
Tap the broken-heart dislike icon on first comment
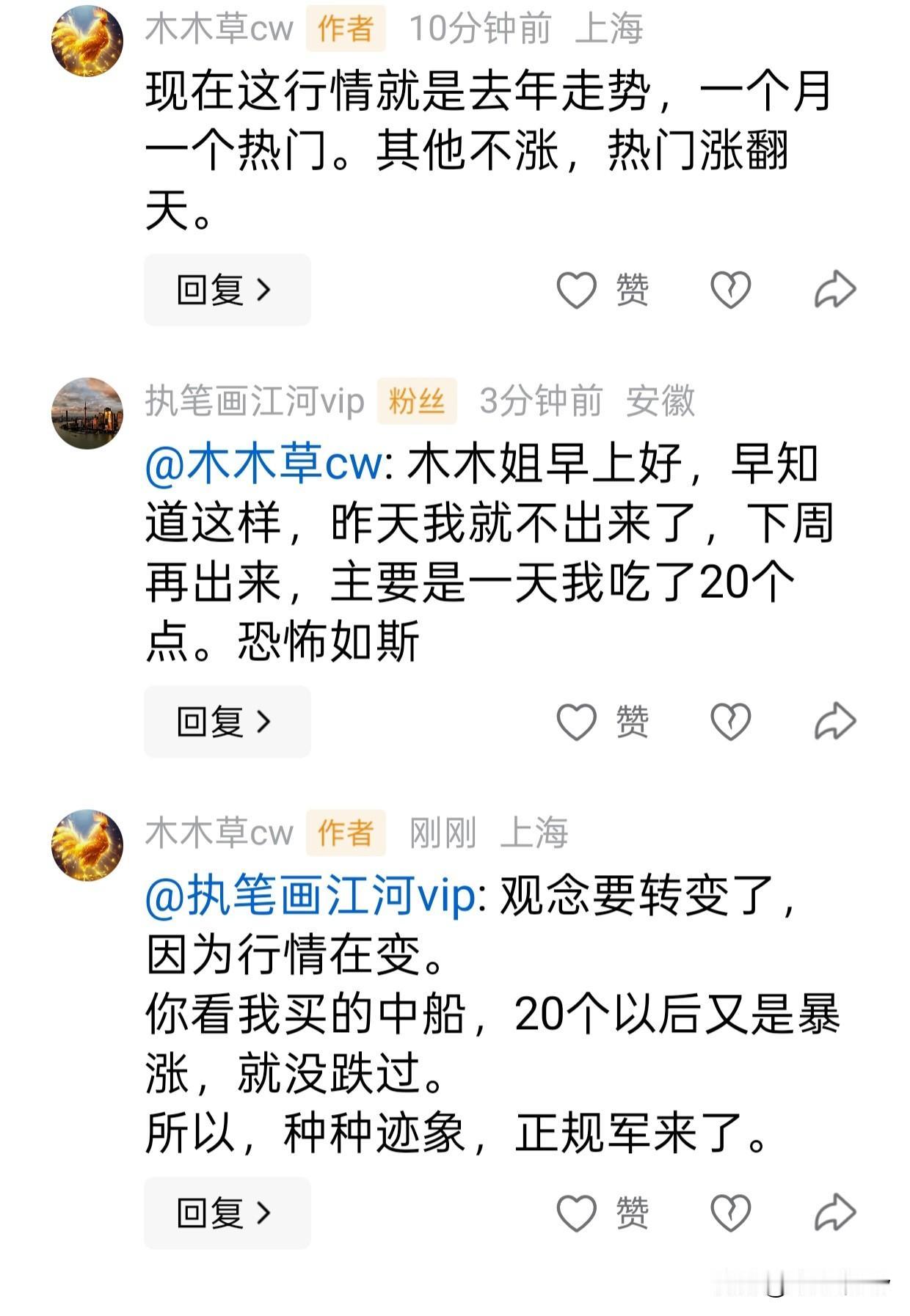pos(732,289)
